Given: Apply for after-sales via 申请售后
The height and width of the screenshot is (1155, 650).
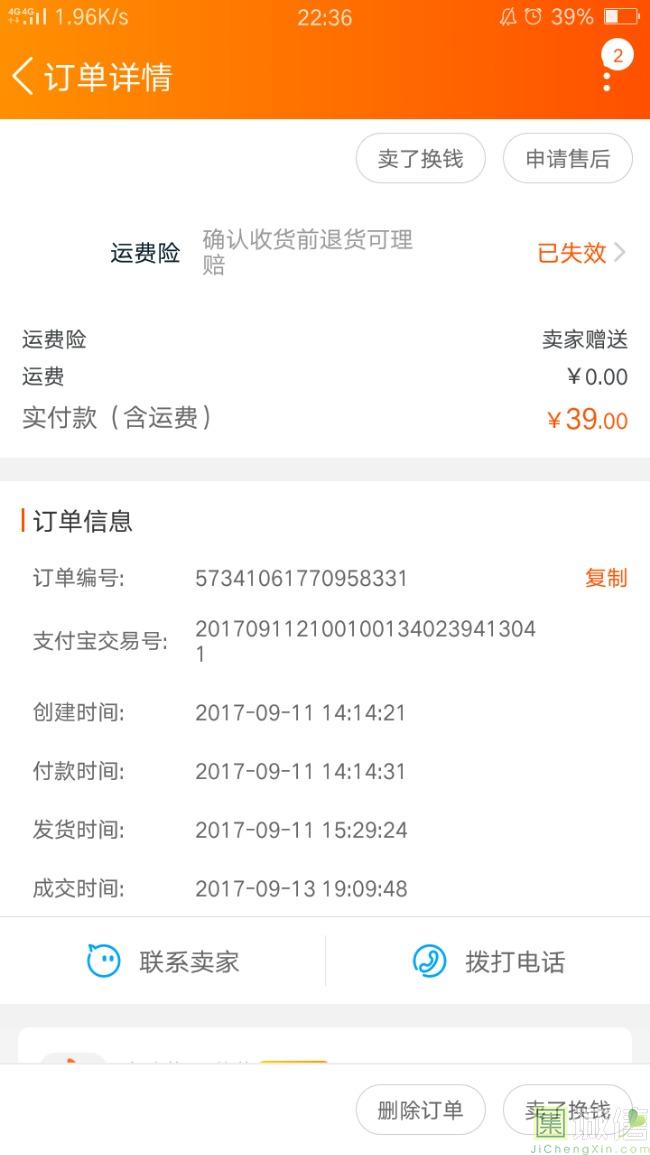Looking at the screenshot, I should 567,159.
